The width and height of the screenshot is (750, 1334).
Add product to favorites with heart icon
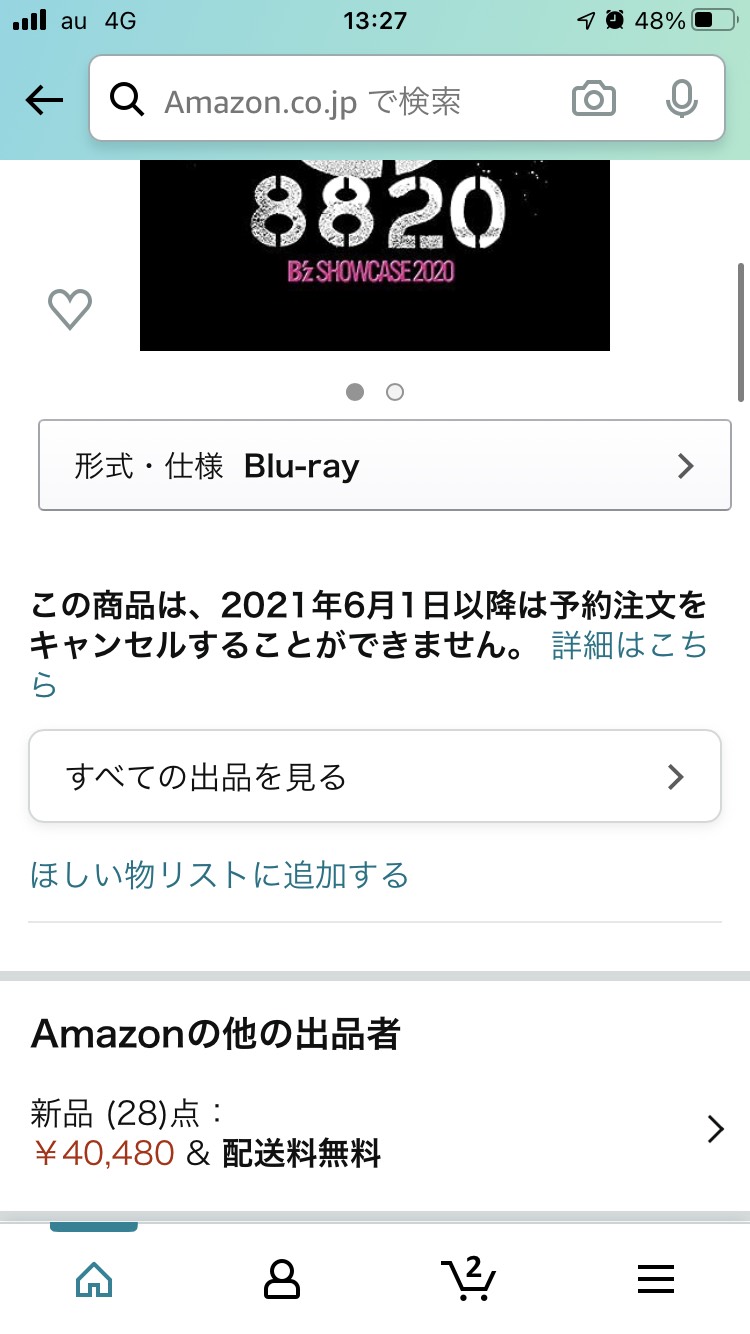click(70, 309)
